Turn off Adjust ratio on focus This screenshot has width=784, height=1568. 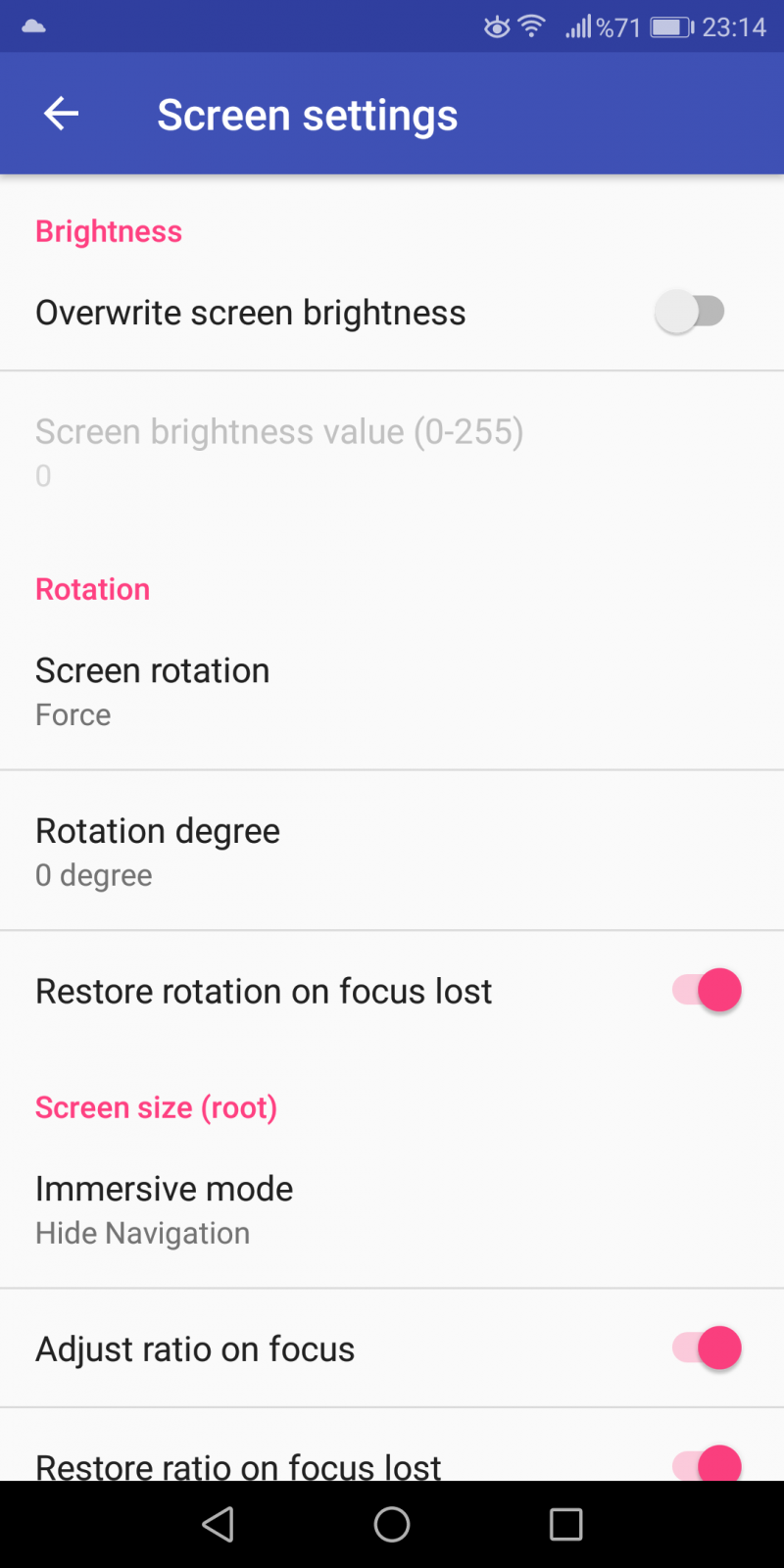tap(707, 1348)
